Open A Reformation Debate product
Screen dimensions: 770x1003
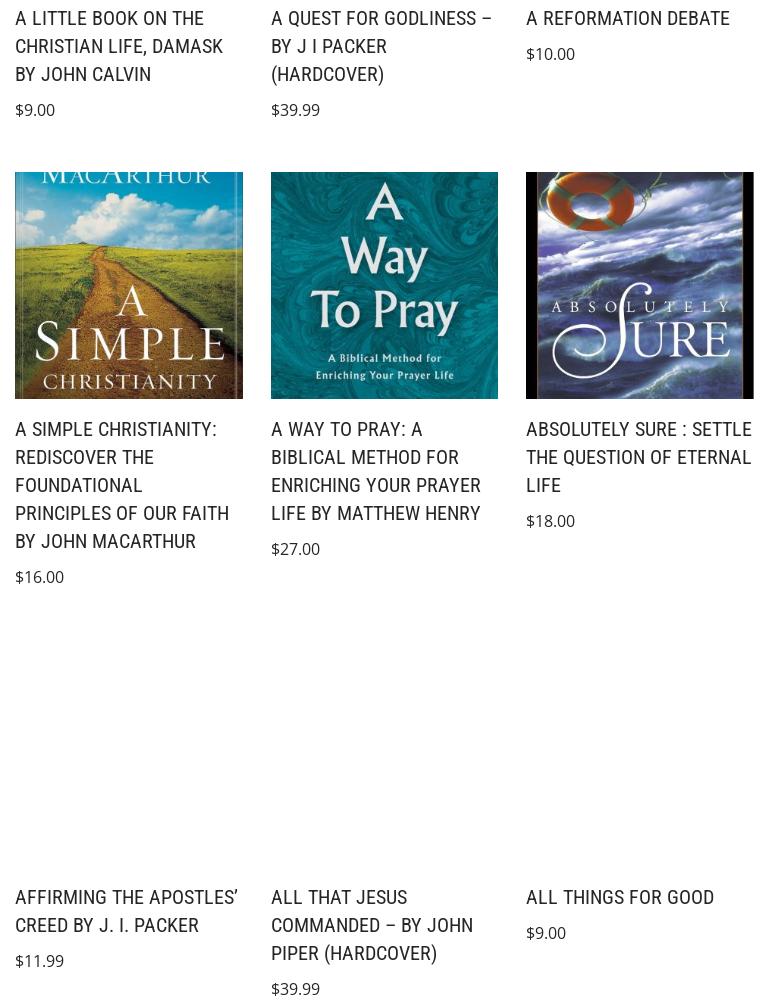point(628,18)
